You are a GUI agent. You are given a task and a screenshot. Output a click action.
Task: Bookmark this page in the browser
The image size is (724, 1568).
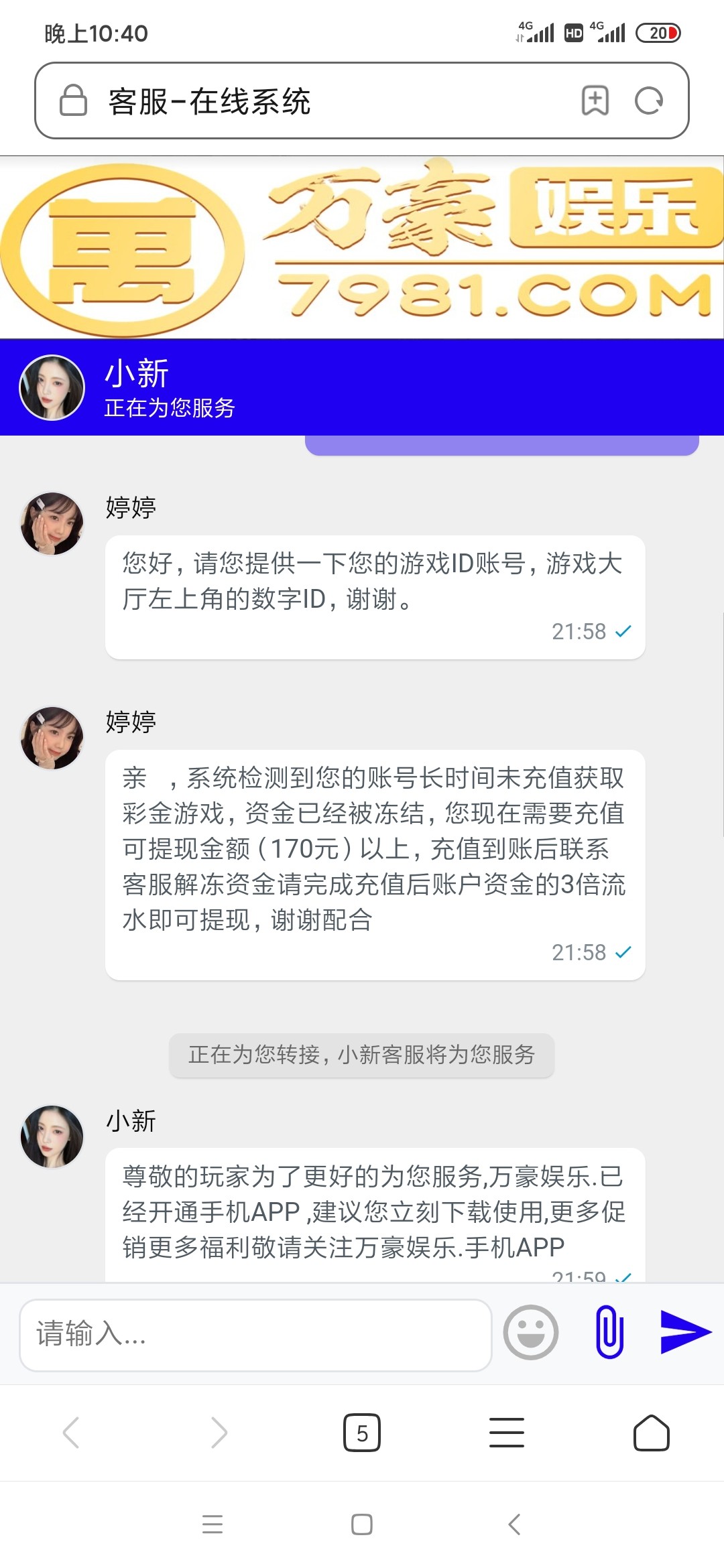coord(595,101)
